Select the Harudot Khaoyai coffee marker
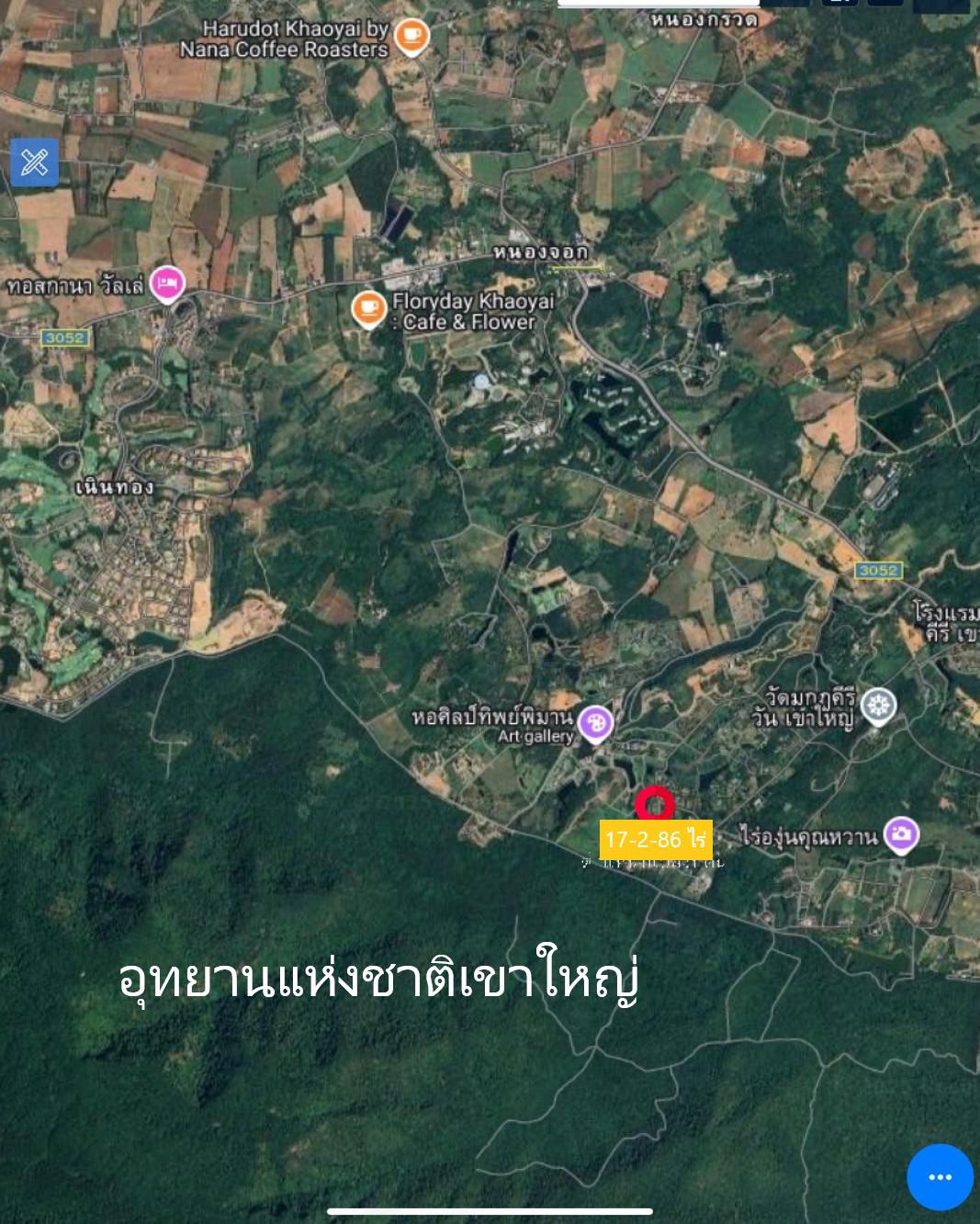The image size is (980, 1224). click(411, 37)
